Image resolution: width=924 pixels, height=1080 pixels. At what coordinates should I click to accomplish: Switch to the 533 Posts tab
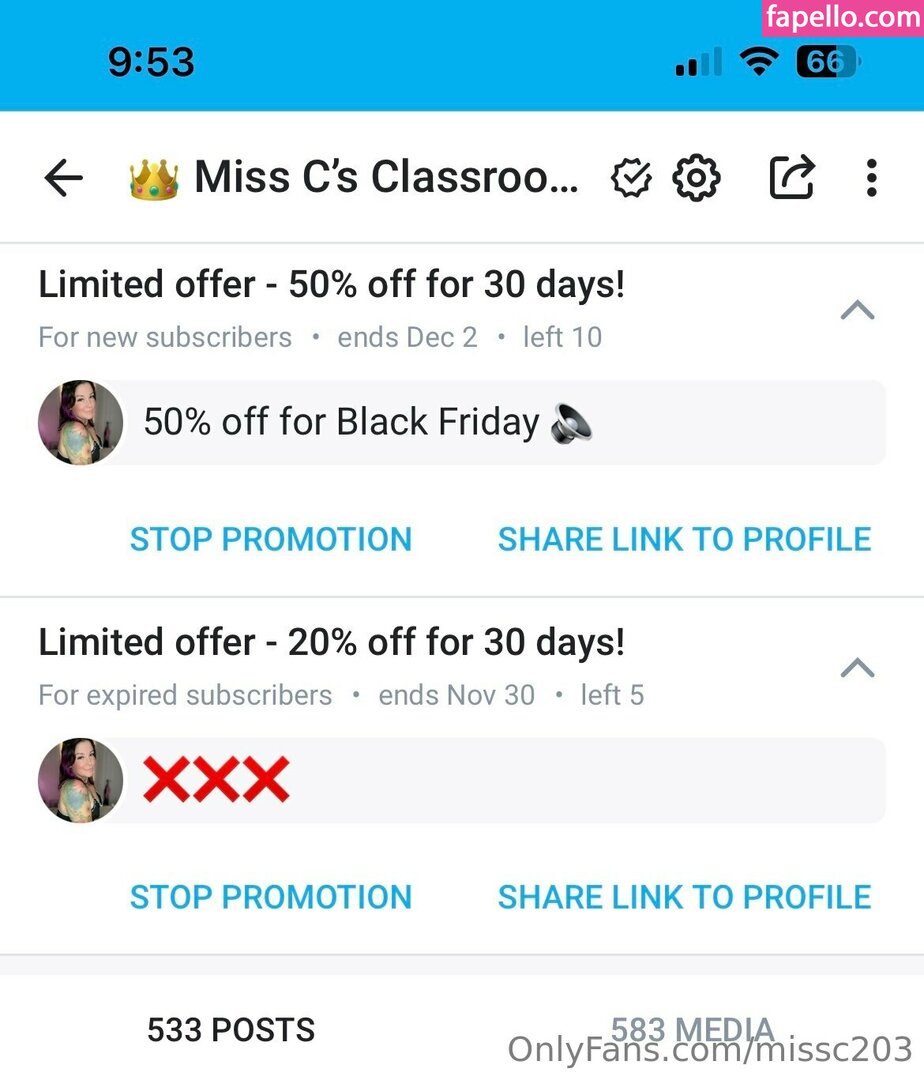231,1030
